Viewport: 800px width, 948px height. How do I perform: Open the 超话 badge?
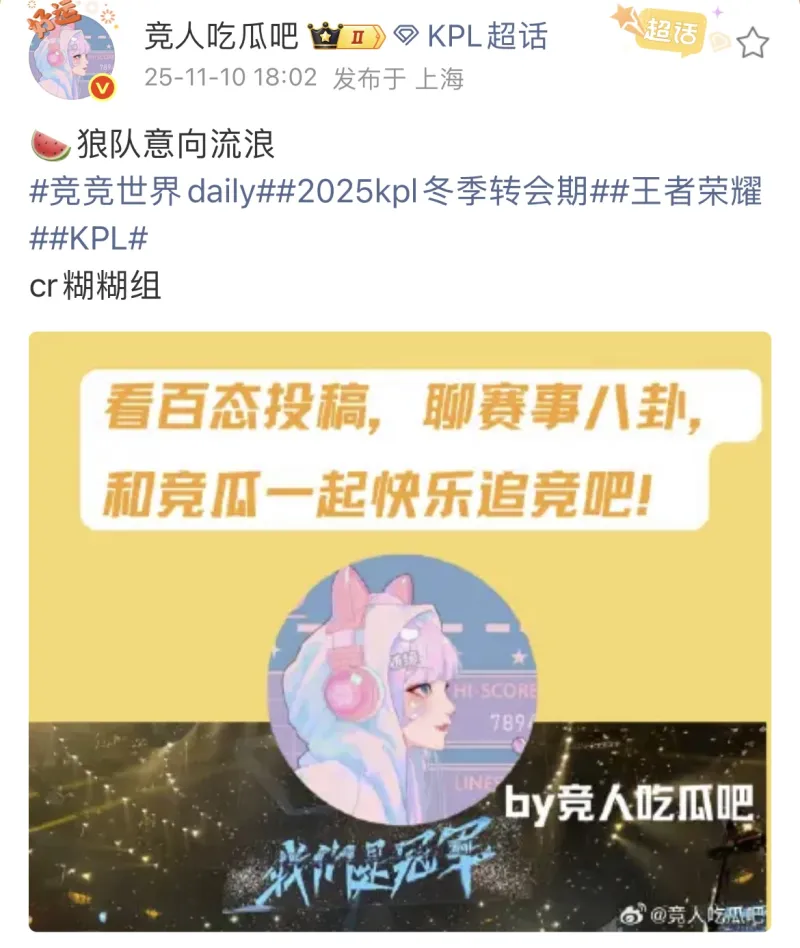coord(672,33)
